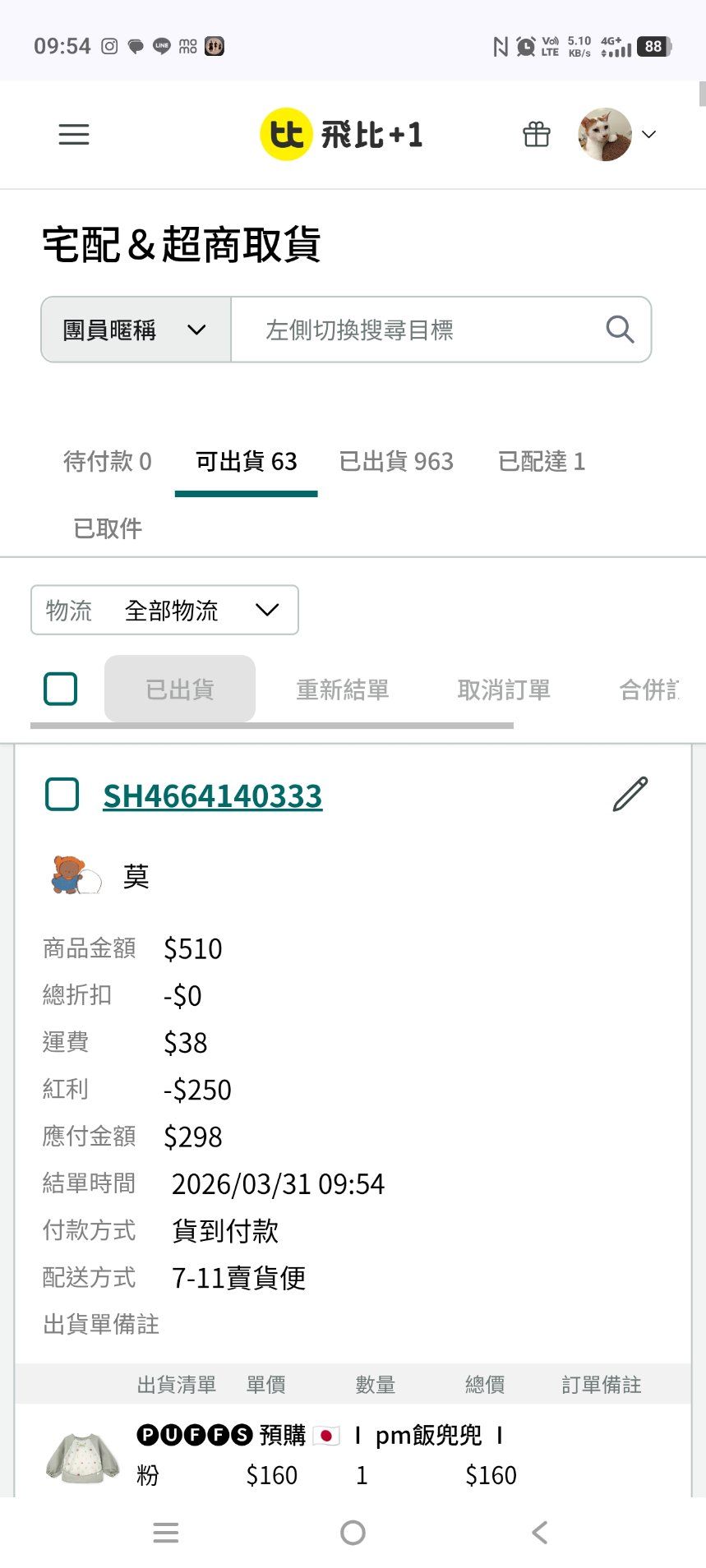Expand the 全部物流 logistics dropdown
The width and height of the screenshot is (706, 1568).
click(x=164, y=610)
